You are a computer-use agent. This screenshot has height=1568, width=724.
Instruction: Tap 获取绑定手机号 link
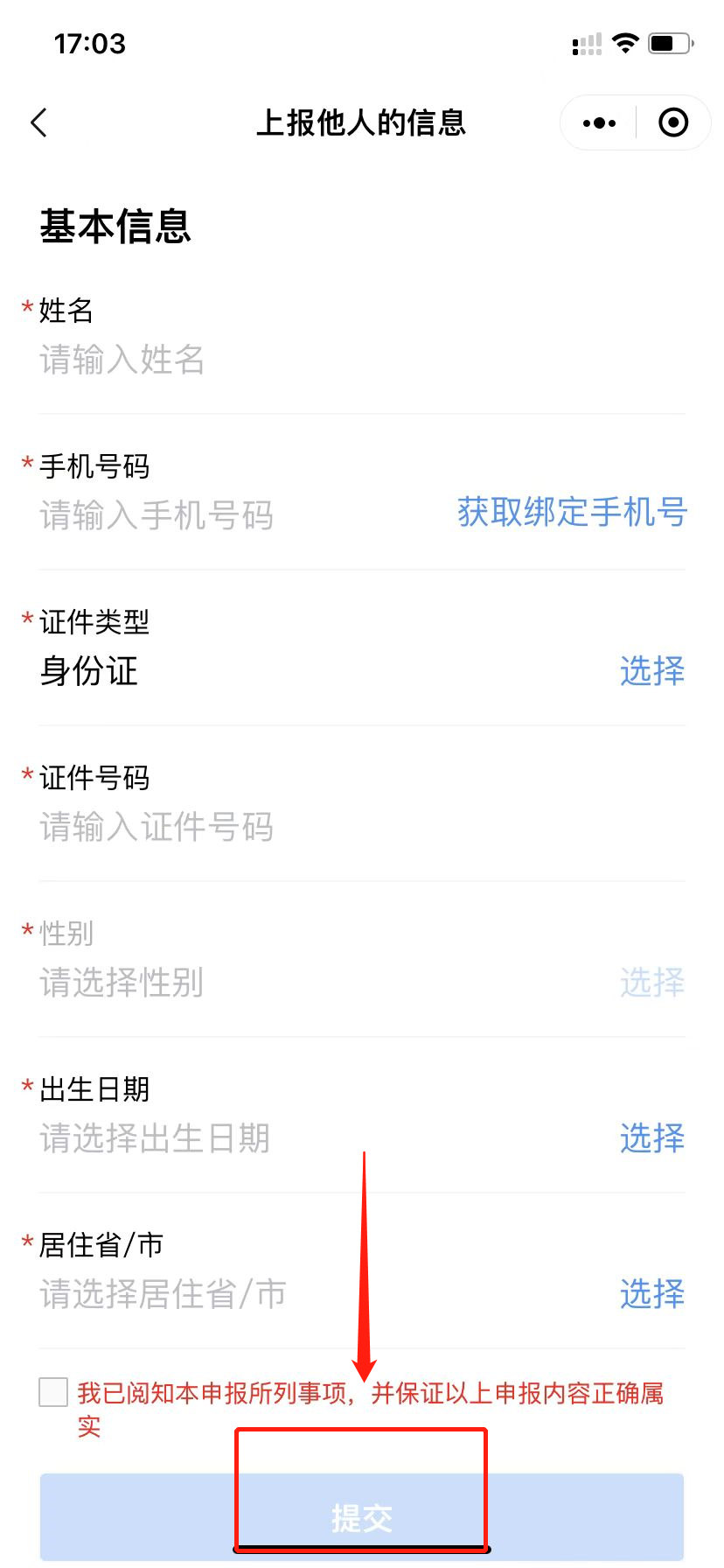tap(572, 513)
